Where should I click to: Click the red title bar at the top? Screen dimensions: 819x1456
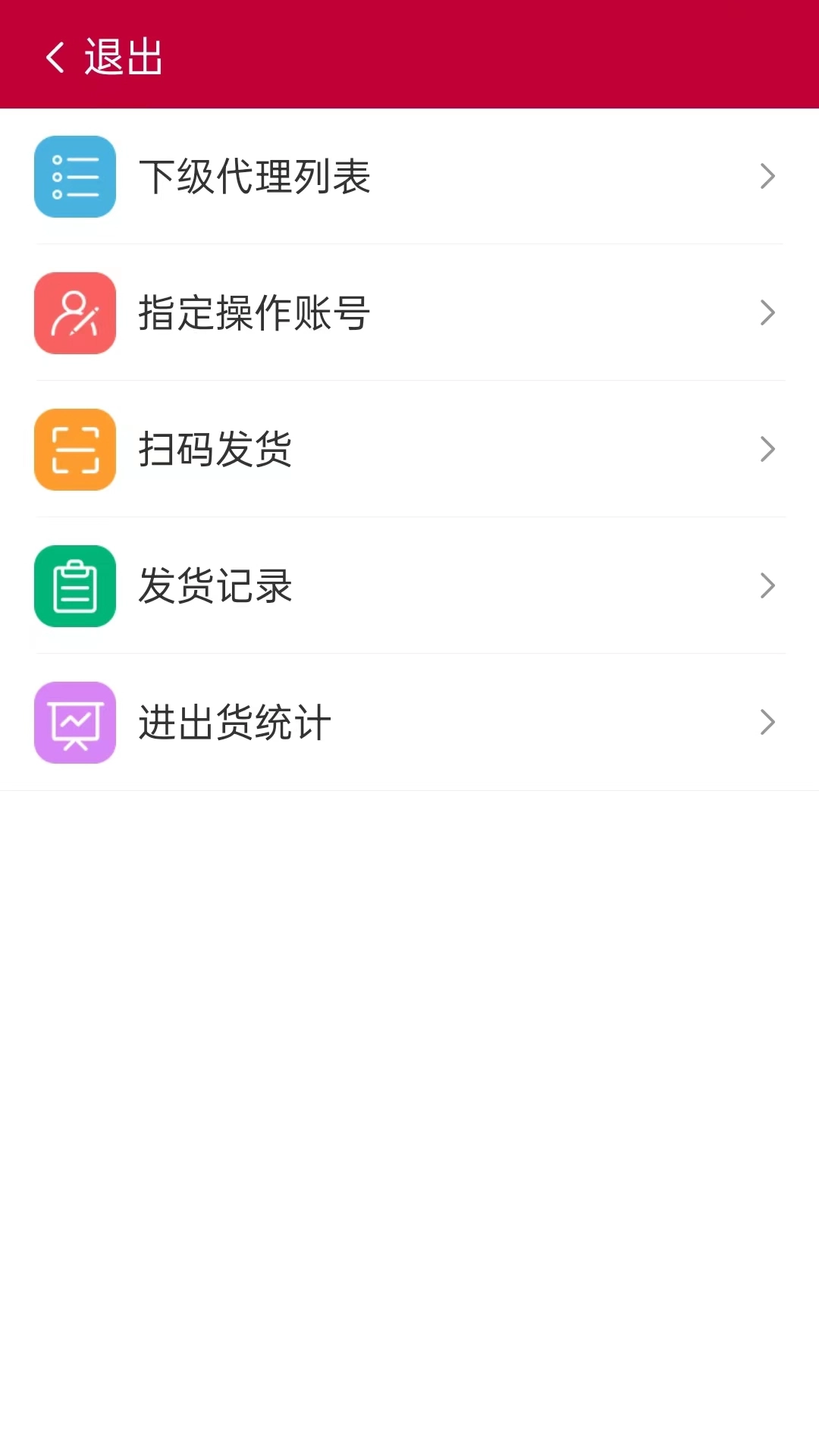409,57
